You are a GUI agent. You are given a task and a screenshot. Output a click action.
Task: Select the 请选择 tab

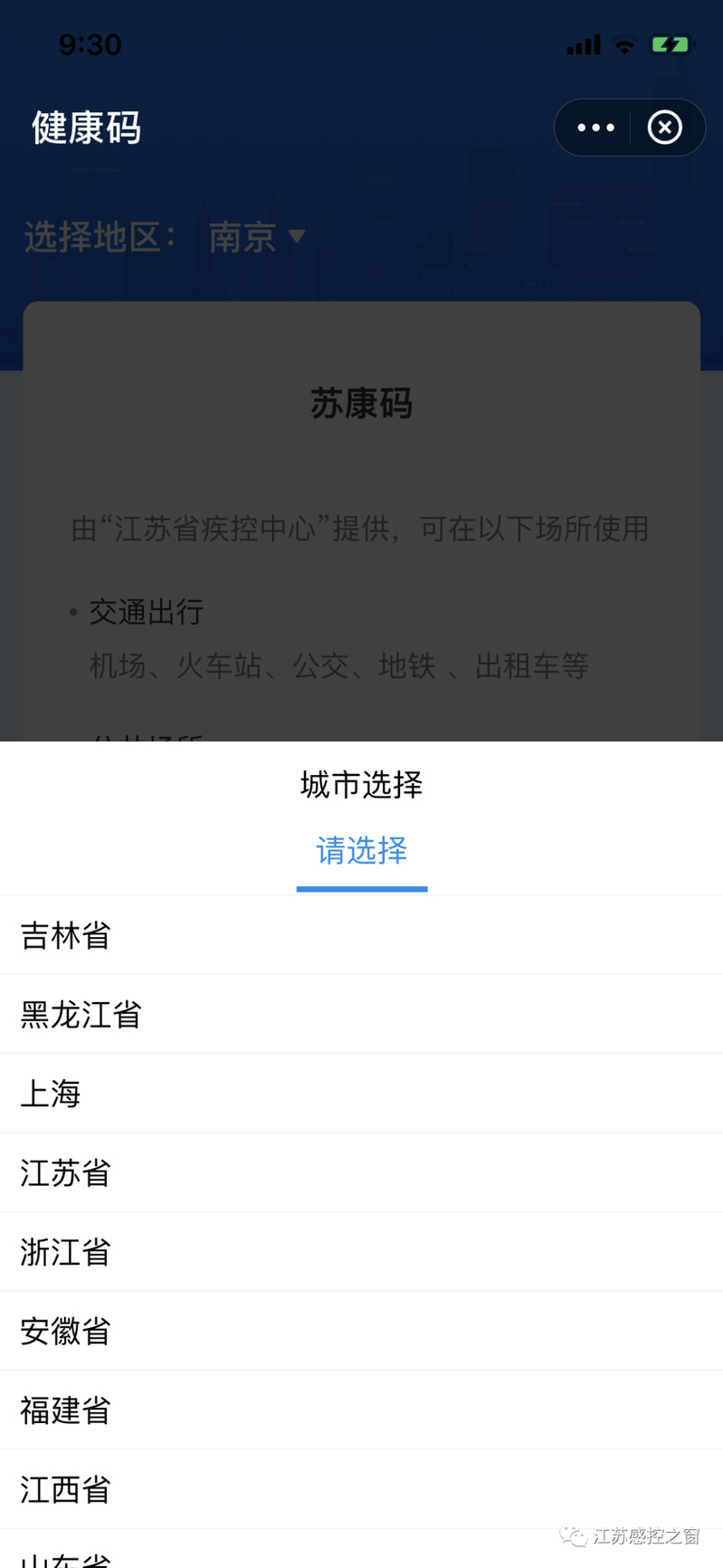pyautogui.click(x=361, y=851)
